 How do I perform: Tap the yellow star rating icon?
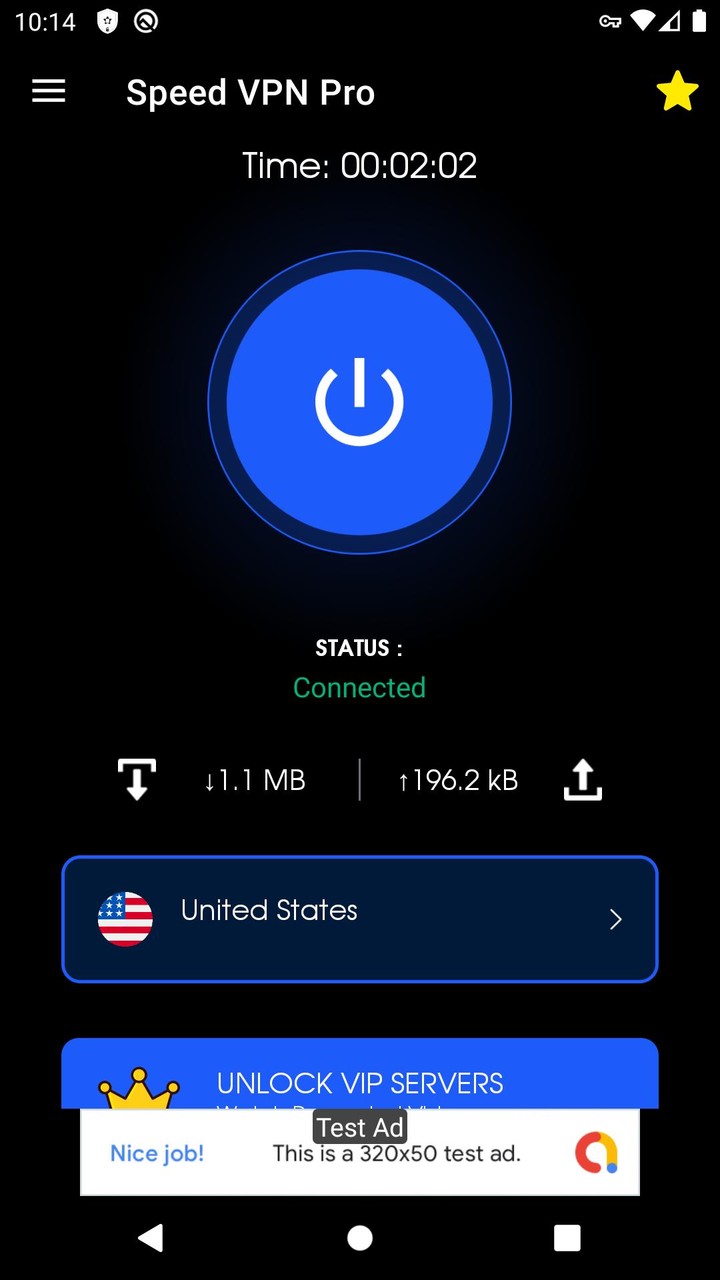coord(677,91)
